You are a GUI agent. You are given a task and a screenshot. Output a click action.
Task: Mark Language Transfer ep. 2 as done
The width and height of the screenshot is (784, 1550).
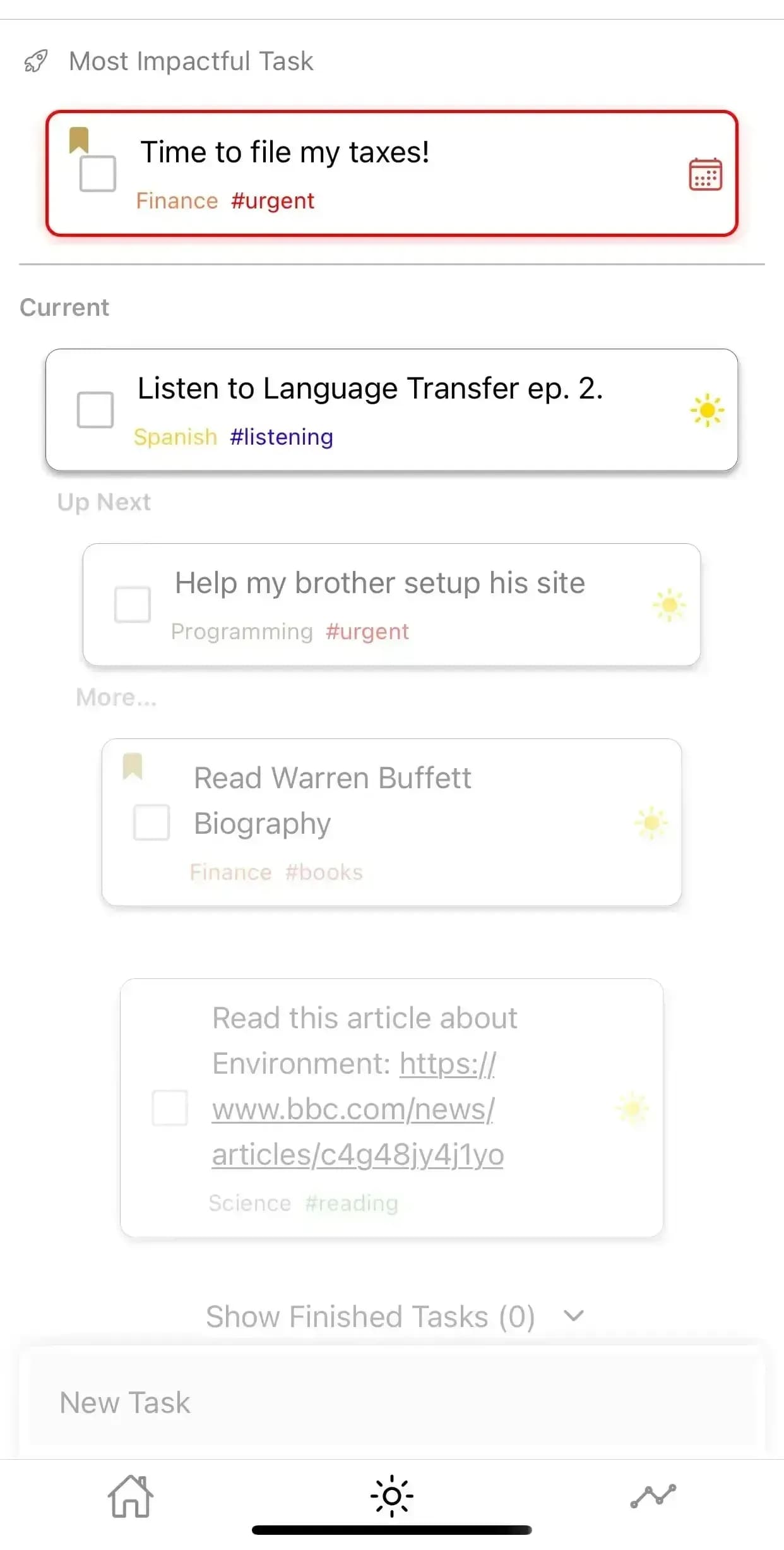tap(95, 410)
